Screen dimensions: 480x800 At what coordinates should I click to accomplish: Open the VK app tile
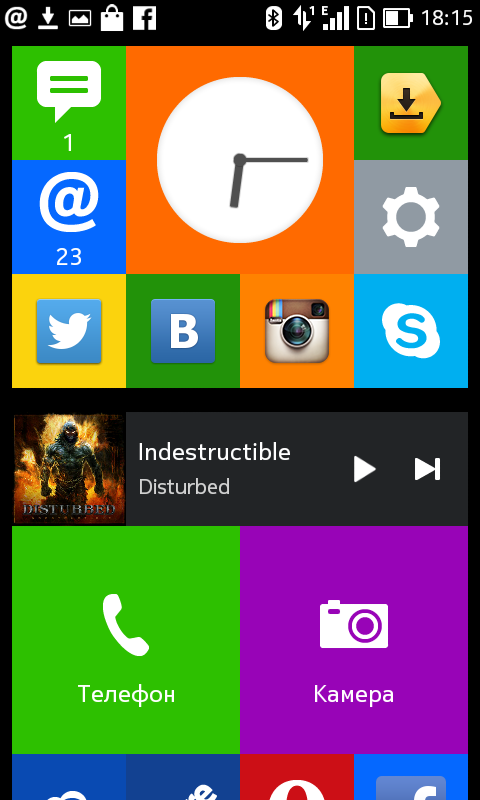point(183,331)
